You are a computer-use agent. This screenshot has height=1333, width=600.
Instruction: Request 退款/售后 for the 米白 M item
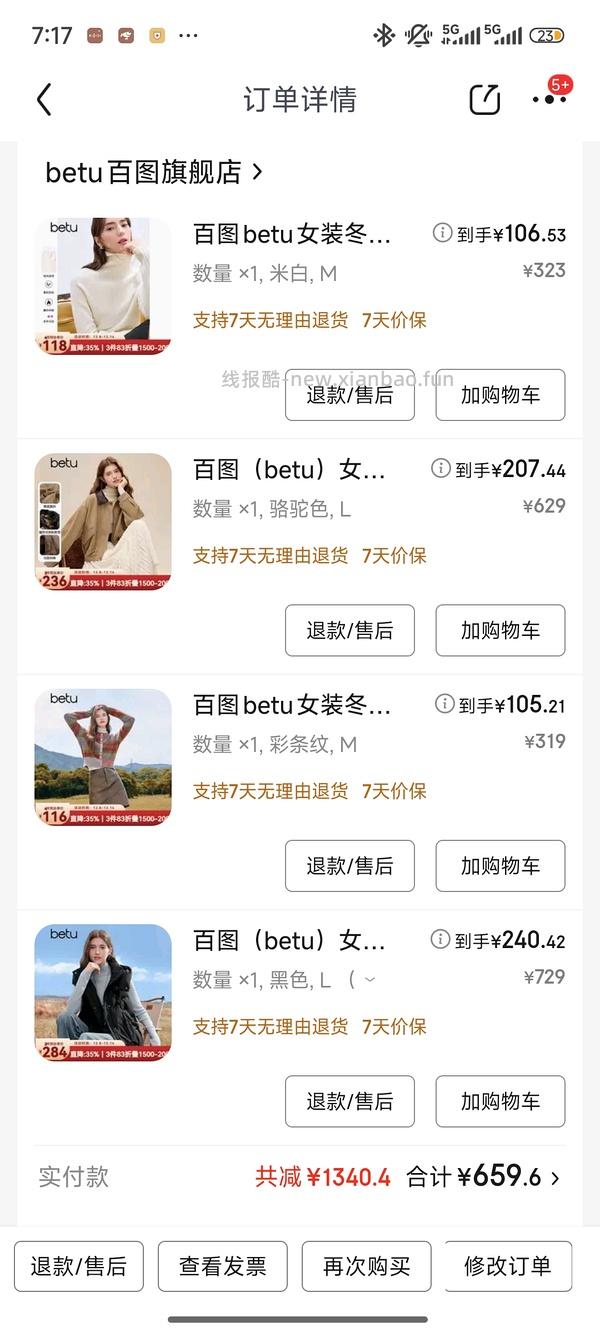[349, 395]
